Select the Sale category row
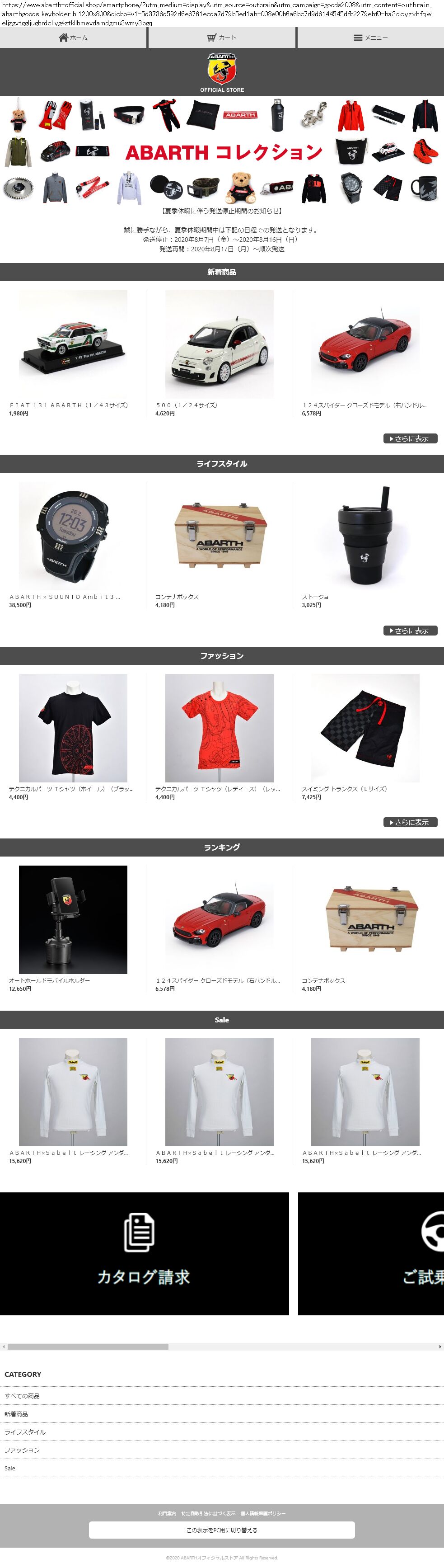This screenshot has height=1568, width=444. point(10,1468)
